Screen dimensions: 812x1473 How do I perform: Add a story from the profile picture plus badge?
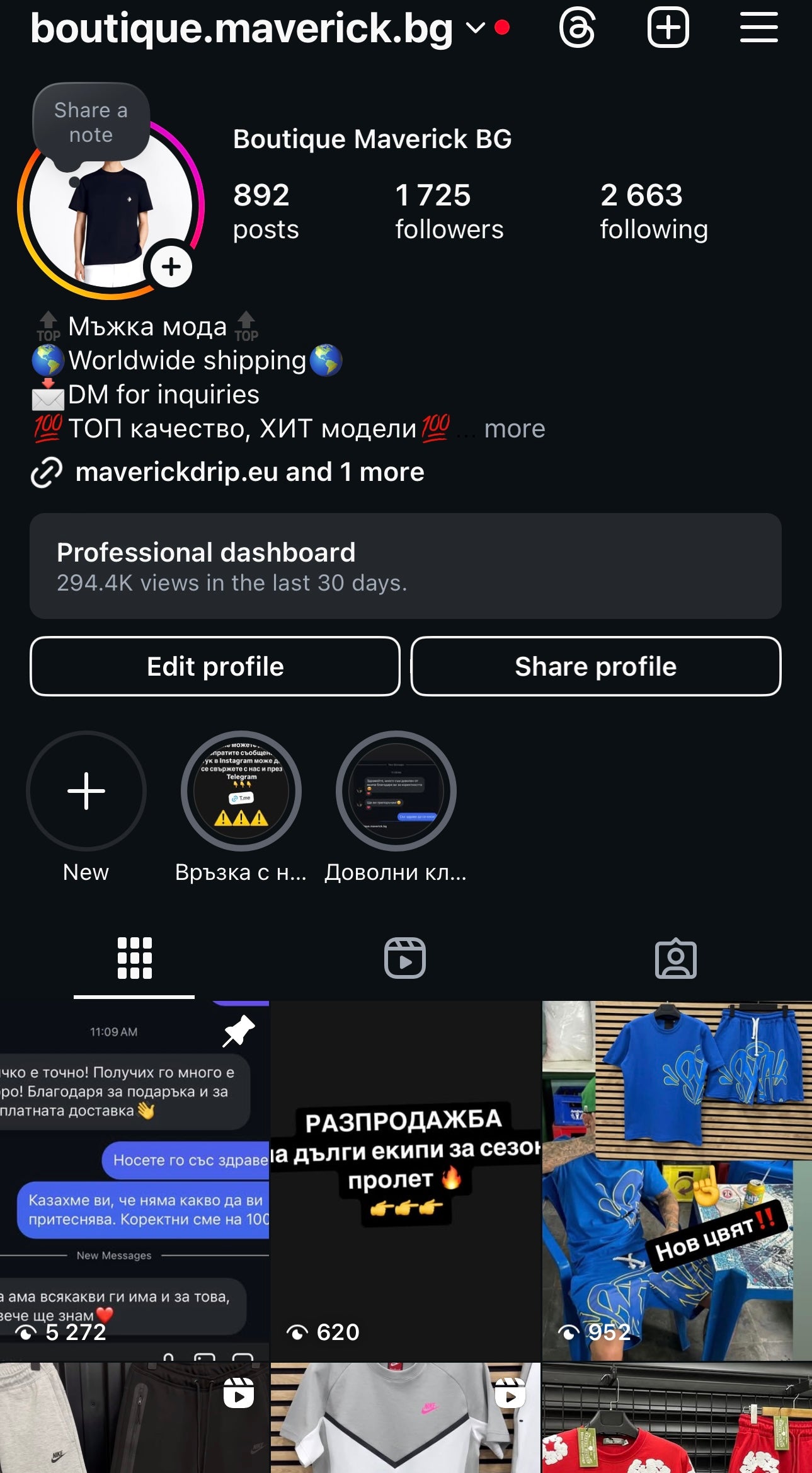171,267
